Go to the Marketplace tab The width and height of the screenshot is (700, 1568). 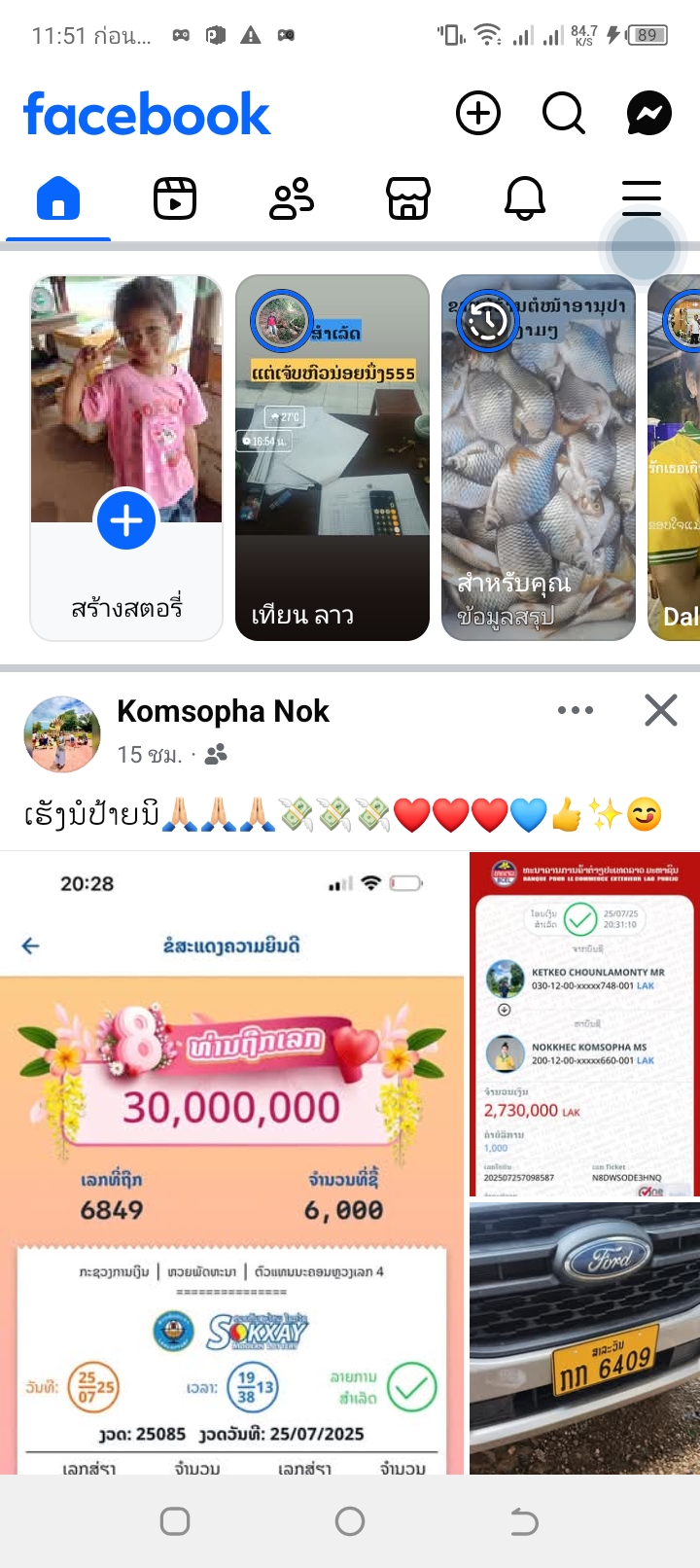point(408,199)
